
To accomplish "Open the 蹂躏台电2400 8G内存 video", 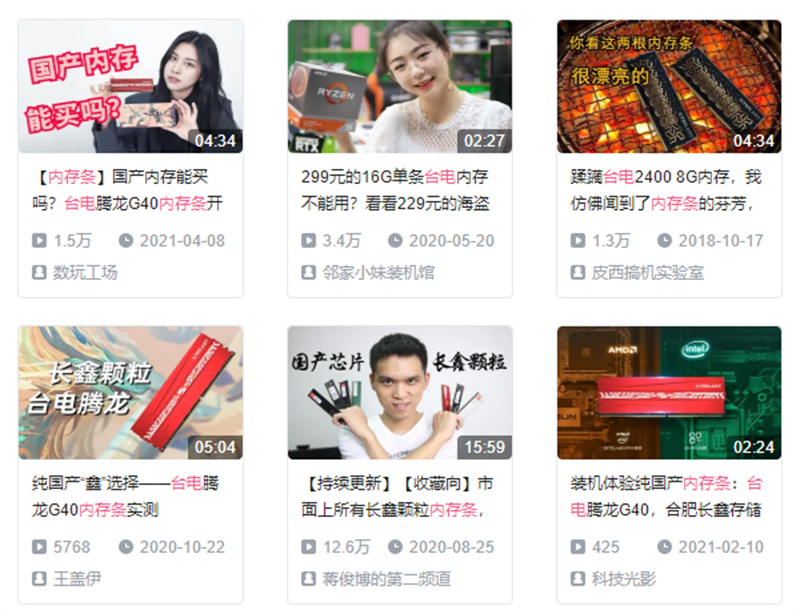I will (x=669, y=87).
